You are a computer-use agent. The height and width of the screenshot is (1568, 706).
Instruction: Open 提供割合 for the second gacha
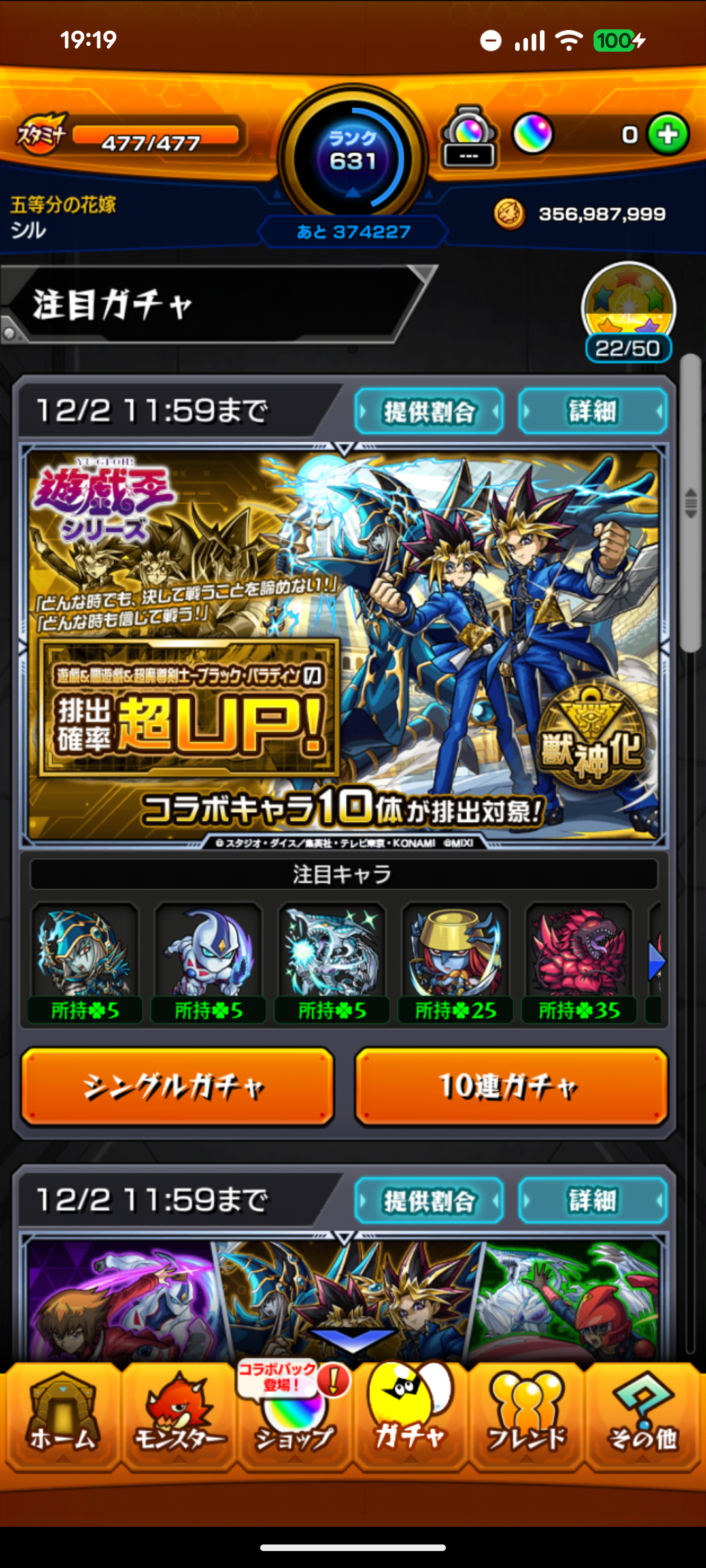click(x=429, y=1201)
